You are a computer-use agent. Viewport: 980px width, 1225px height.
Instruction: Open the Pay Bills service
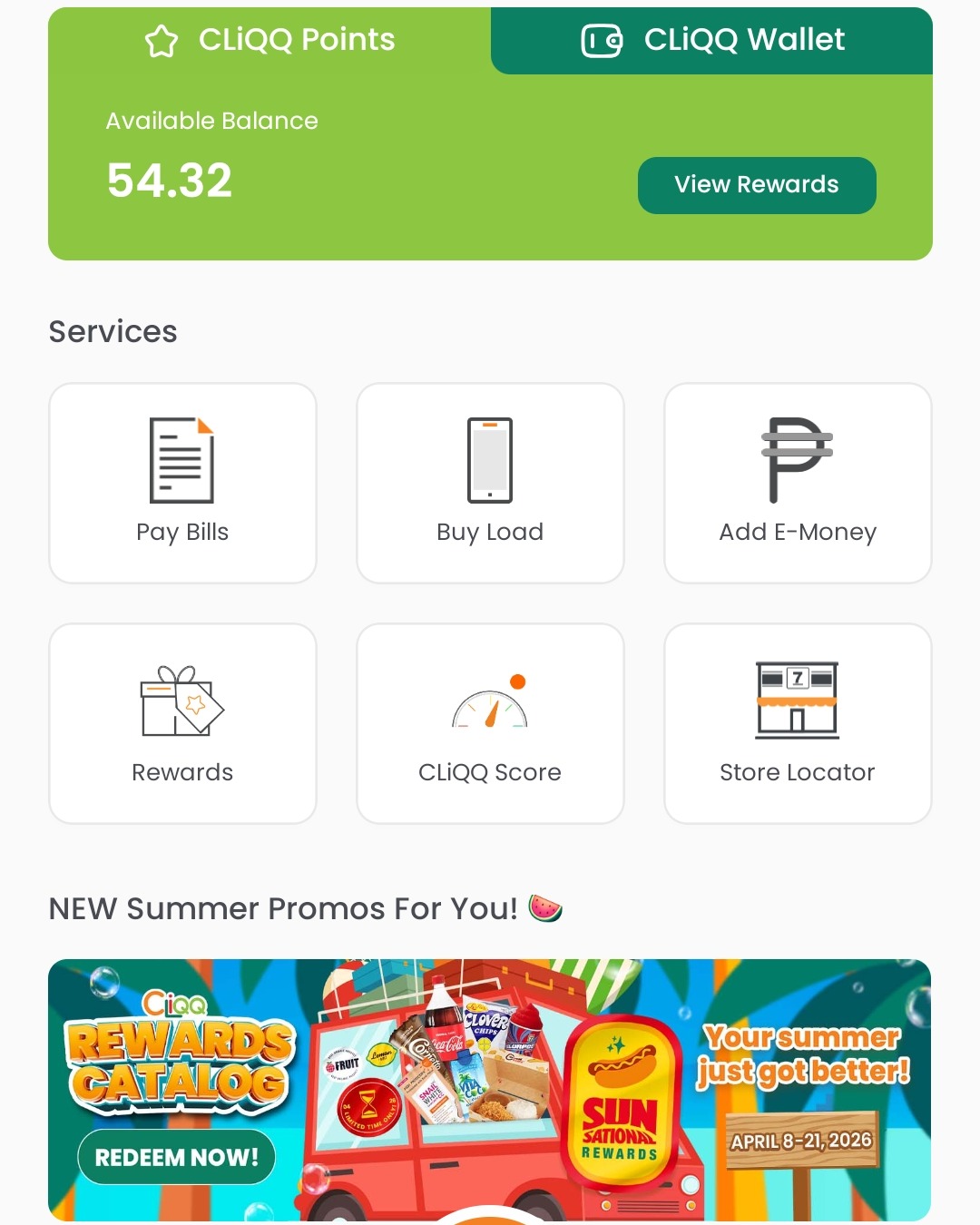click(x=182, y=483)
